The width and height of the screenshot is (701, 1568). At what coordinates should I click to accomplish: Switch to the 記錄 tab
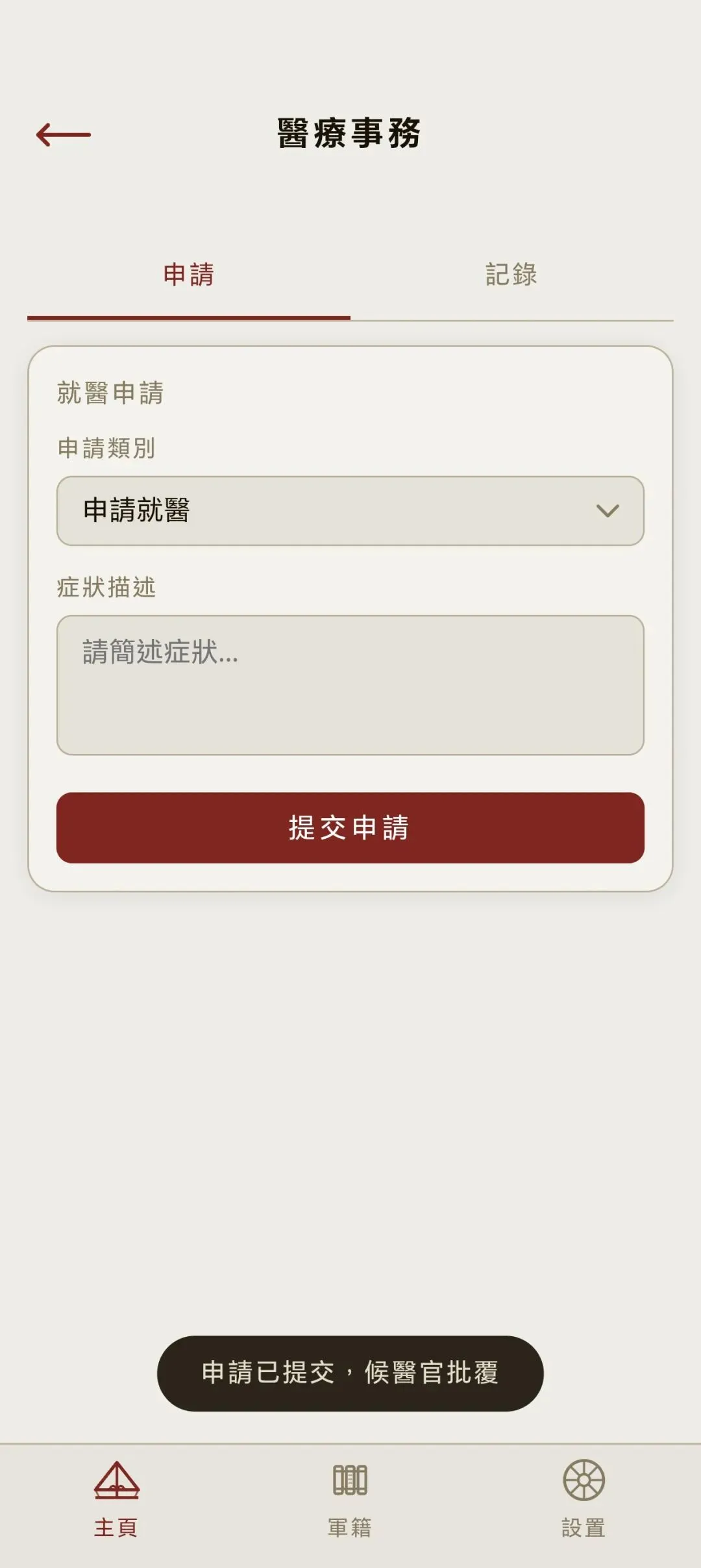pos(512,275)
